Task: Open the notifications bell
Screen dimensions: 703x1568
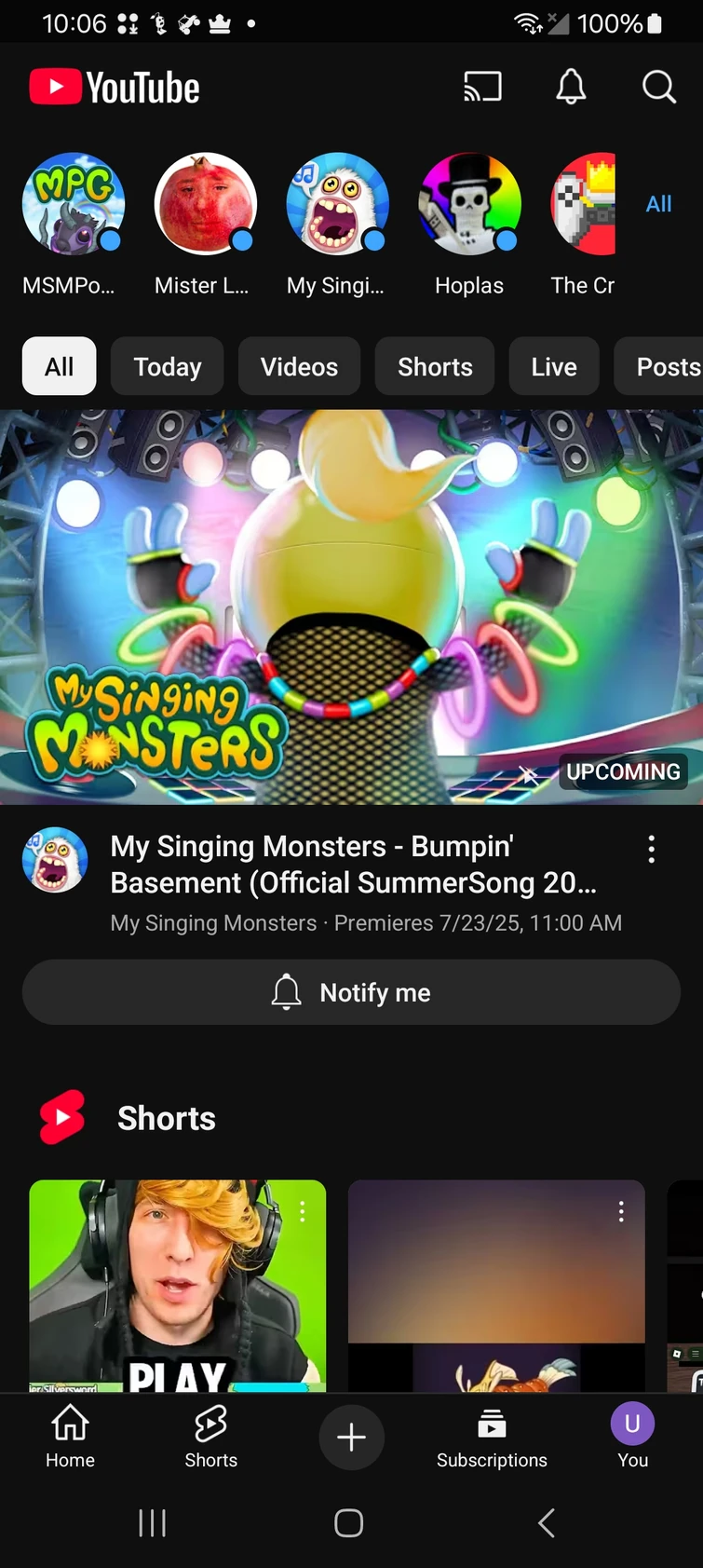Action: pyautogui.click(x=571, y=87)
